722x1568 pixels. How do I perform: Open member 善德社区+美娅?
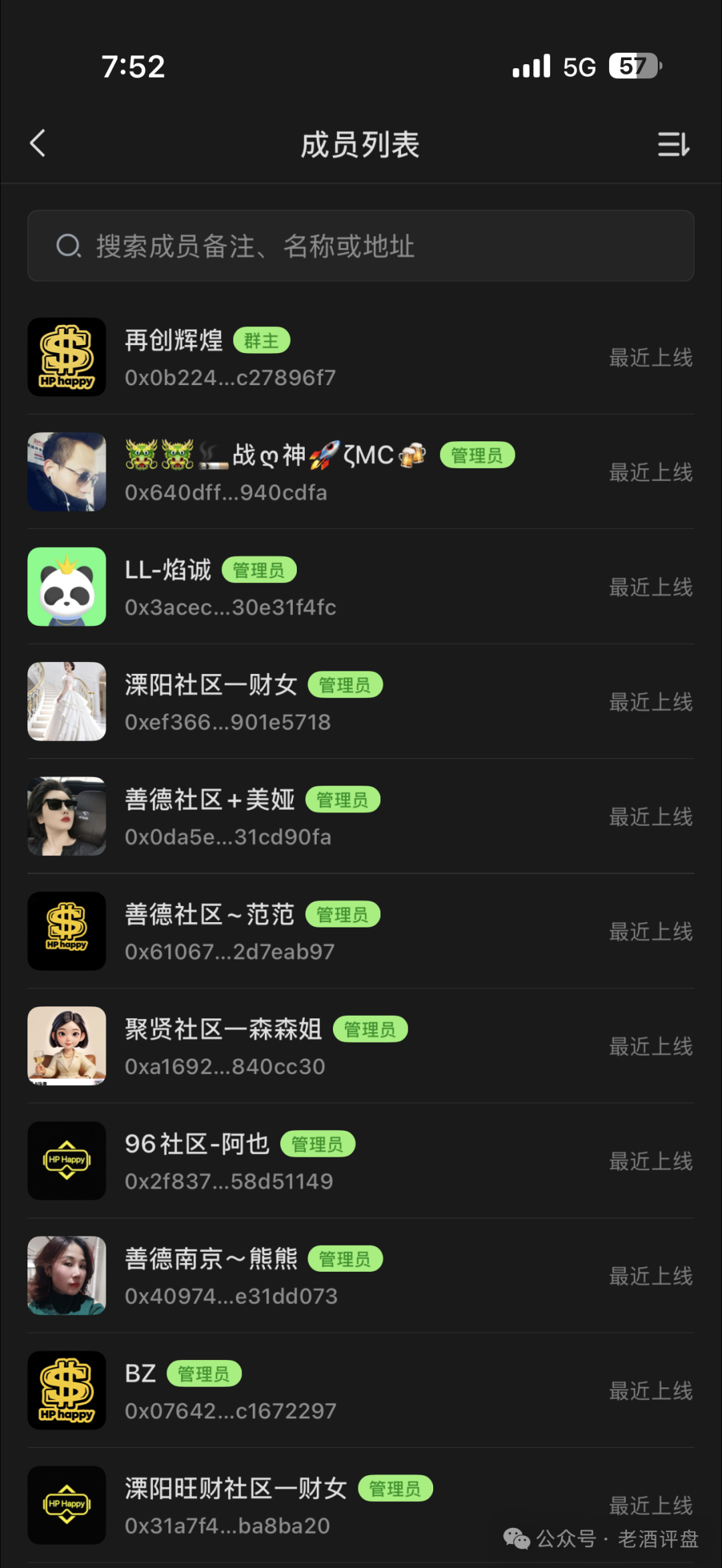tap(361, 816)
